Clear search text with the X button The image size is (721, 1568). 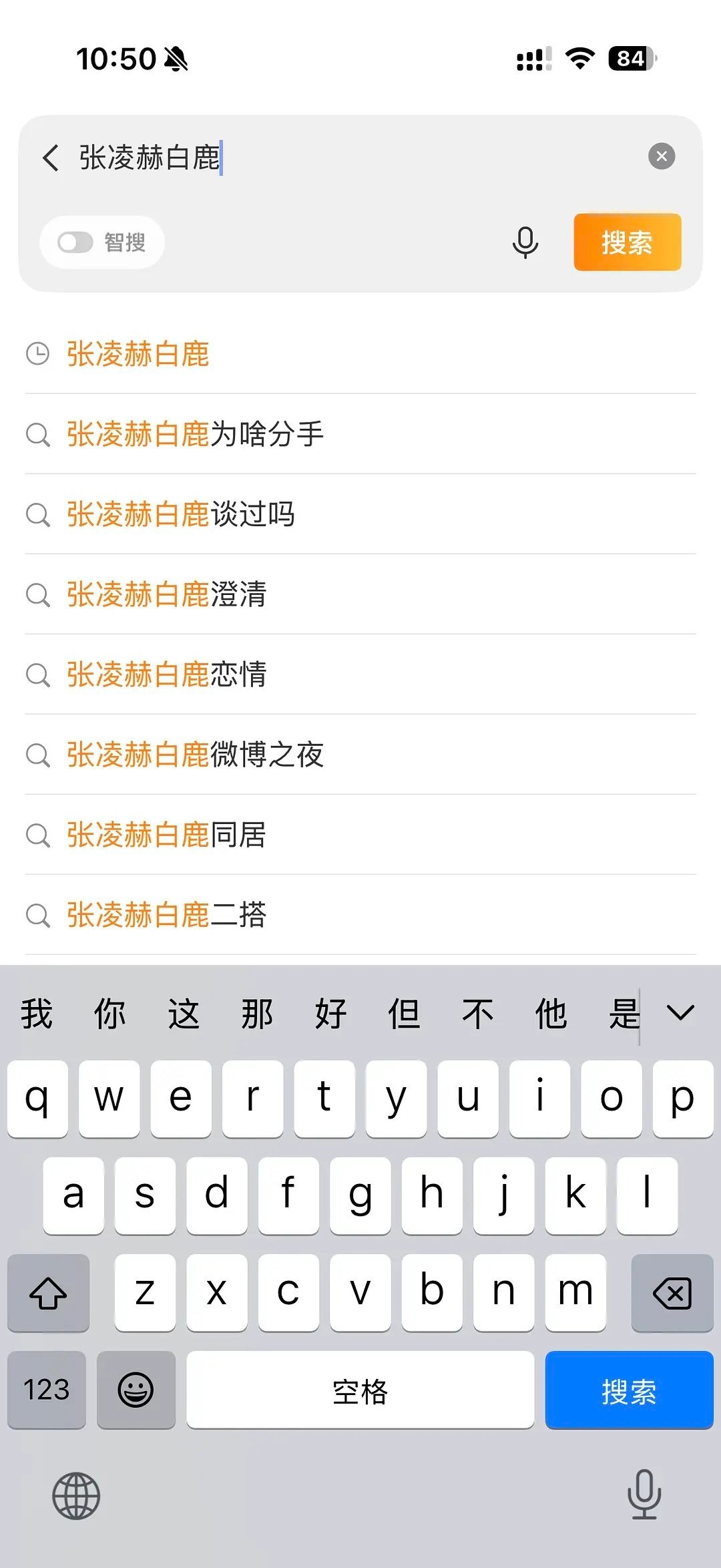[662, 156]
